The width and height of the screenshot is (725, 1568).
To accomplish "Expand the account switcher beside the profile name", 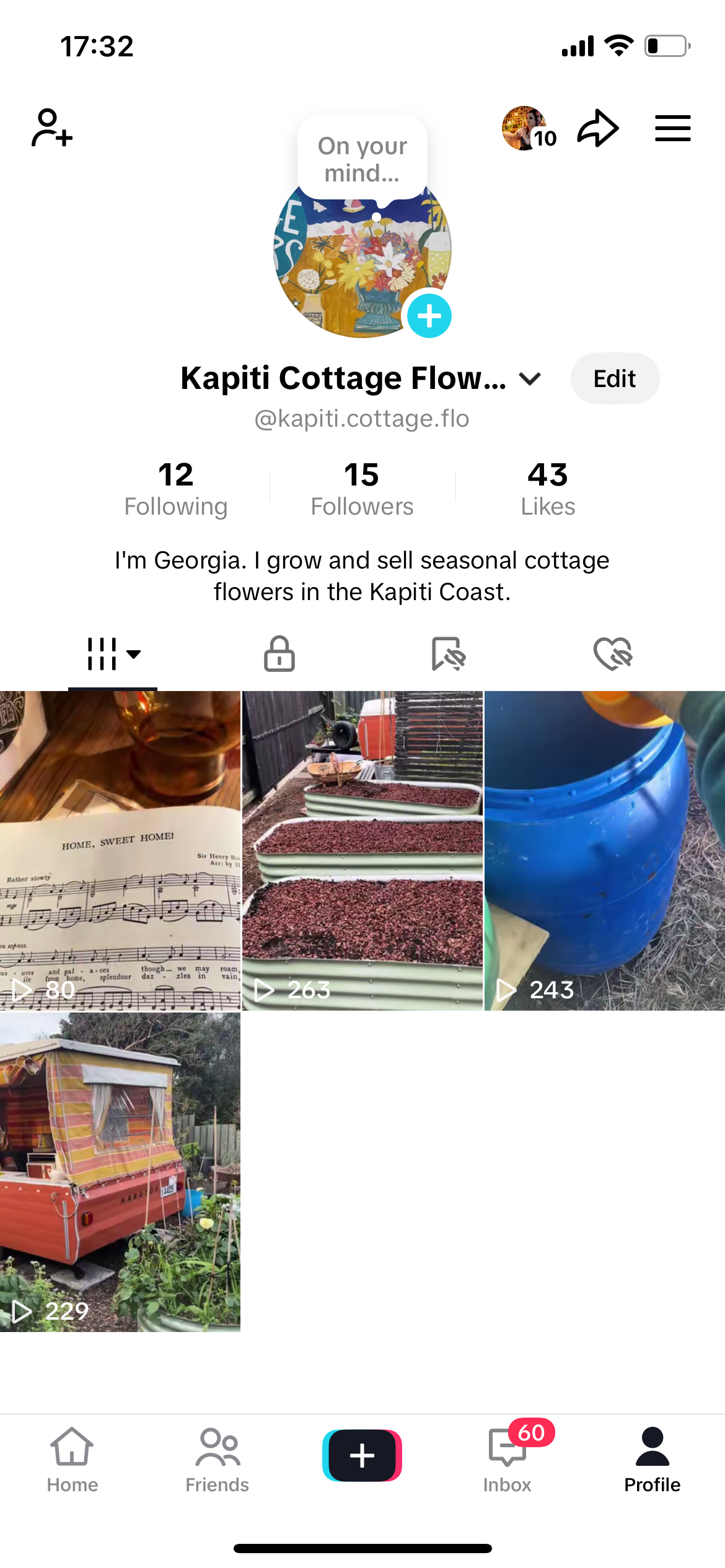I will (530, 378).
